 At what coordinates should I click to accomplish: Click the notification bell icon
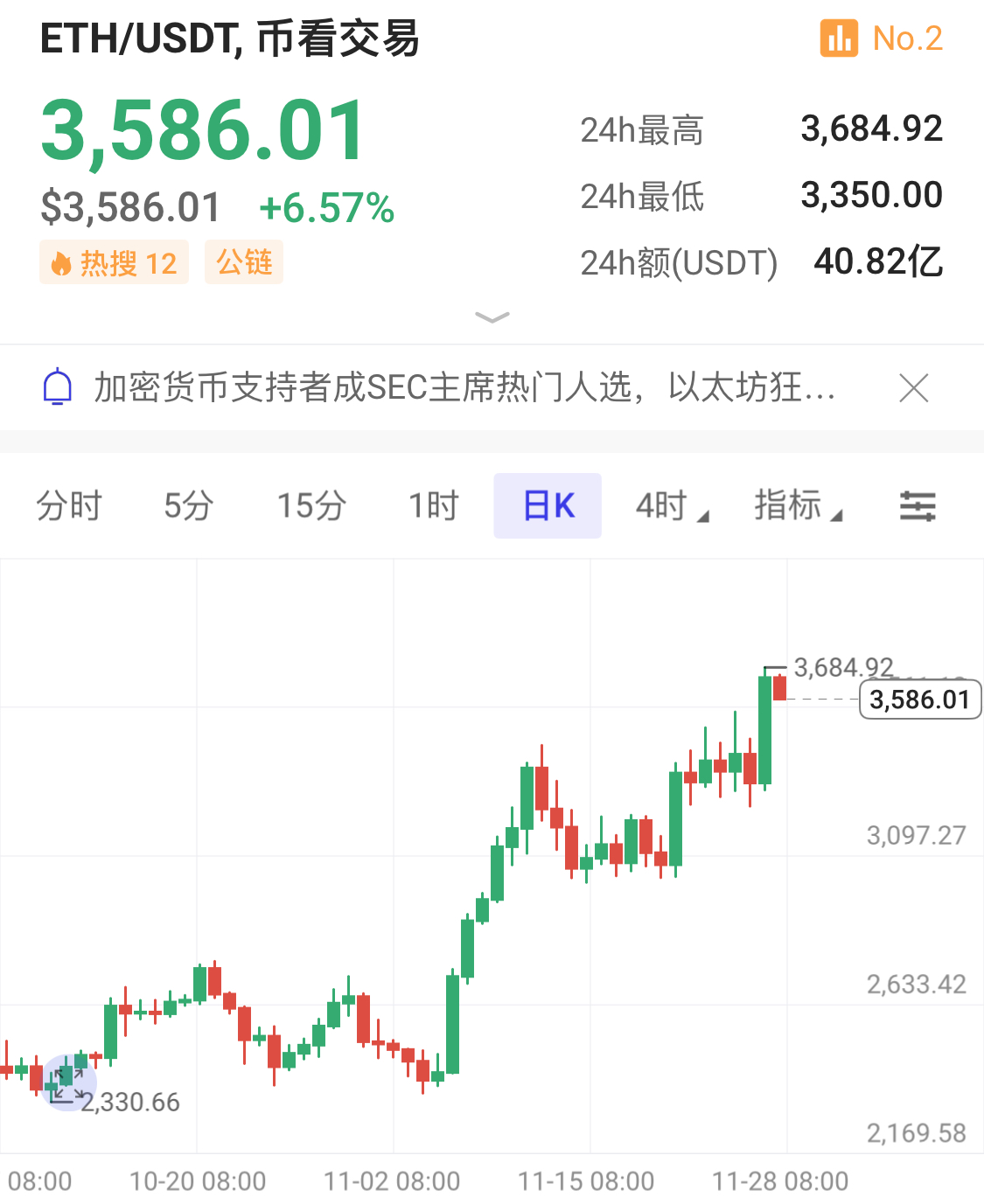pyautogui.click(x=56, y=387)
